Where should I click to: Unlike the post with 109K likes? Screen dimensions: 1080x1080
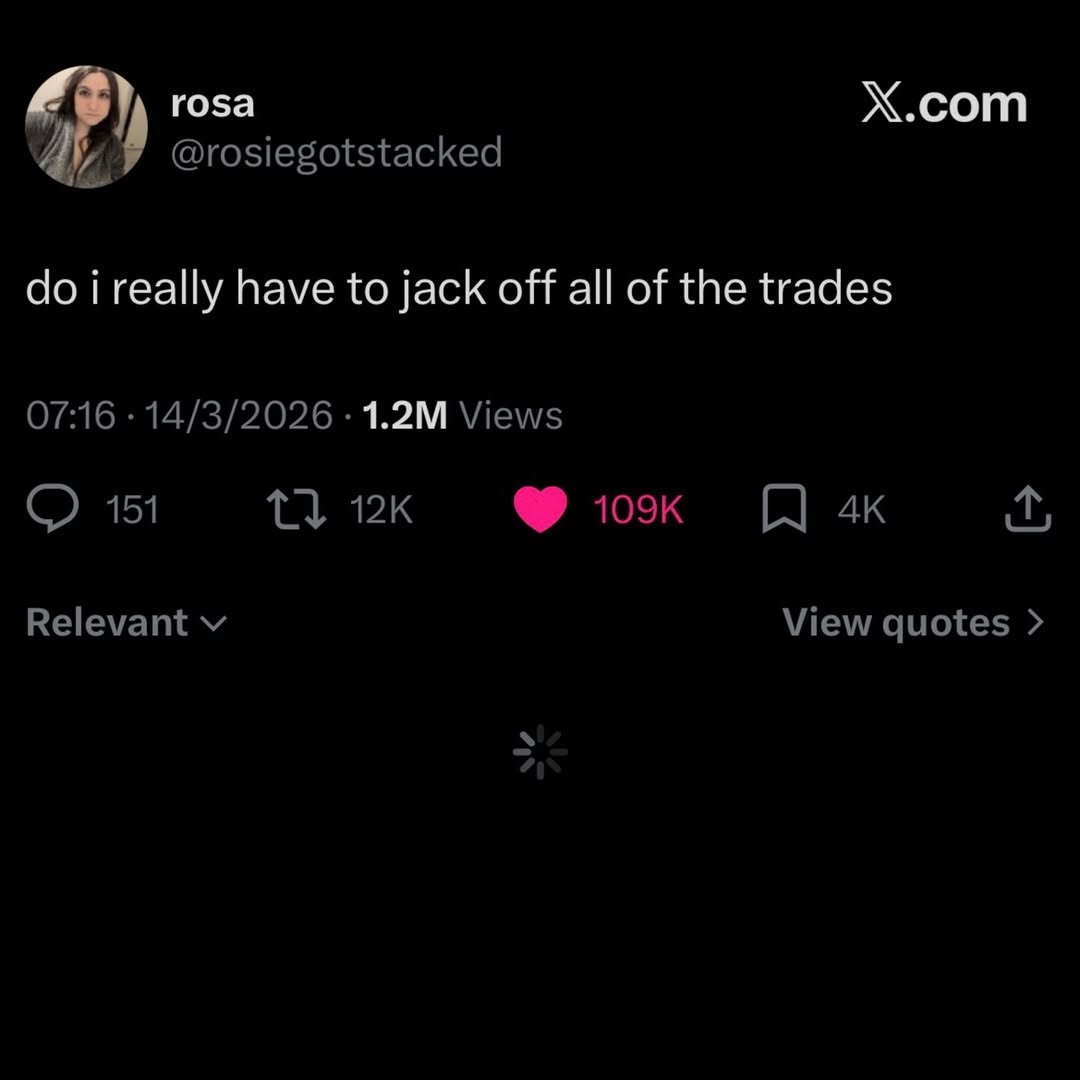coord(540,510)
